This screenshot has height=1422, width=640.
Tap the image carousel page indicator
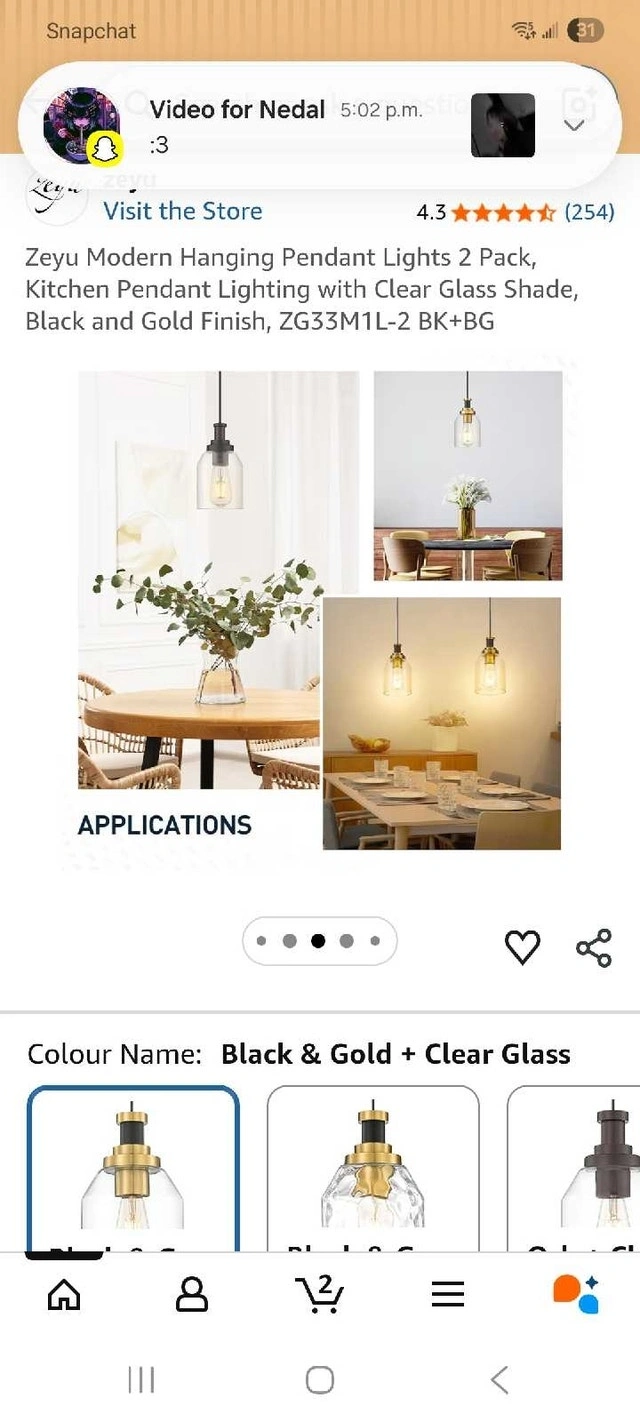click(319, 941)
